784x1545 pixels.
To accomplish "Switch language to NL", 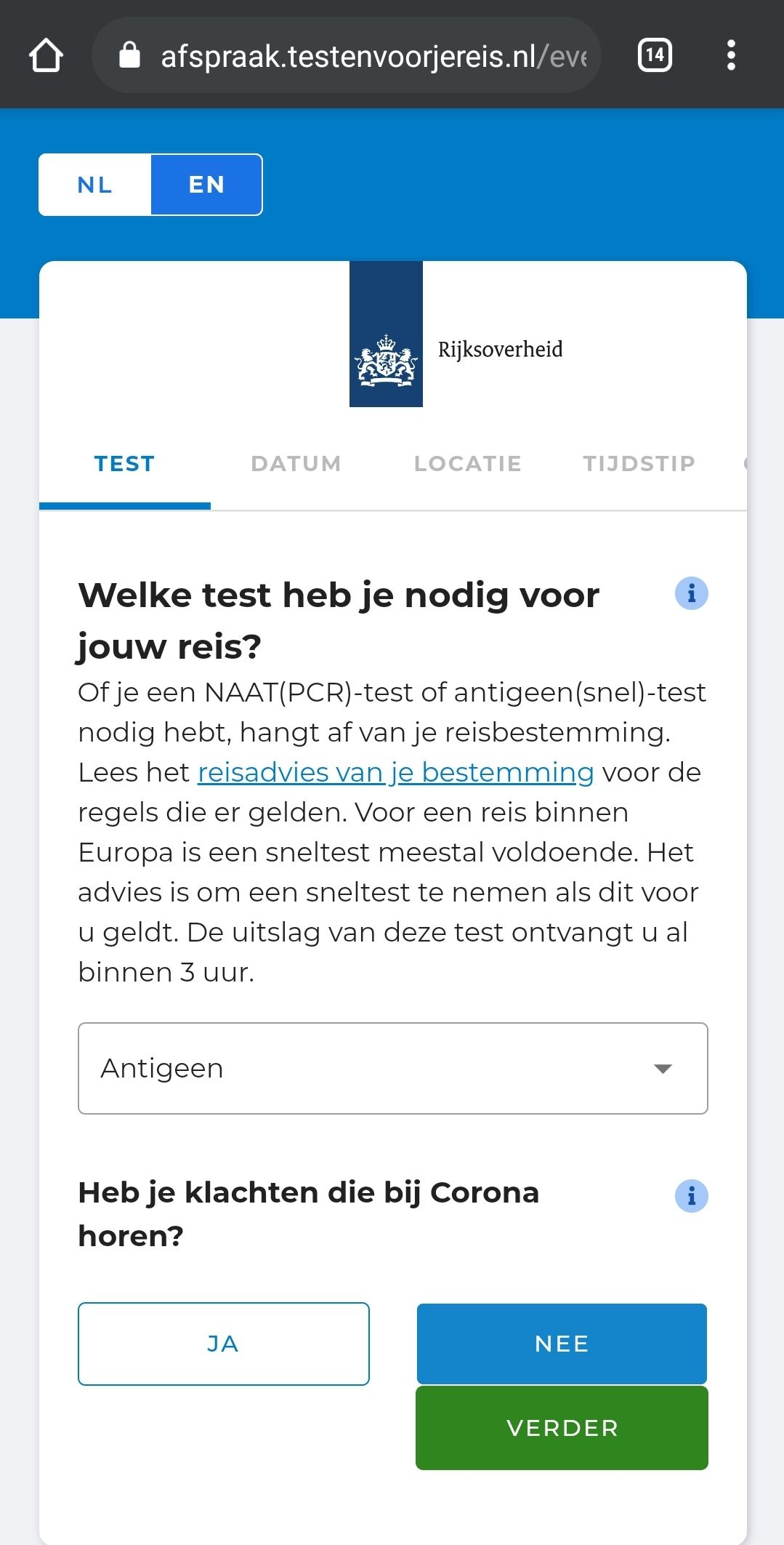I will click(95, 185).
